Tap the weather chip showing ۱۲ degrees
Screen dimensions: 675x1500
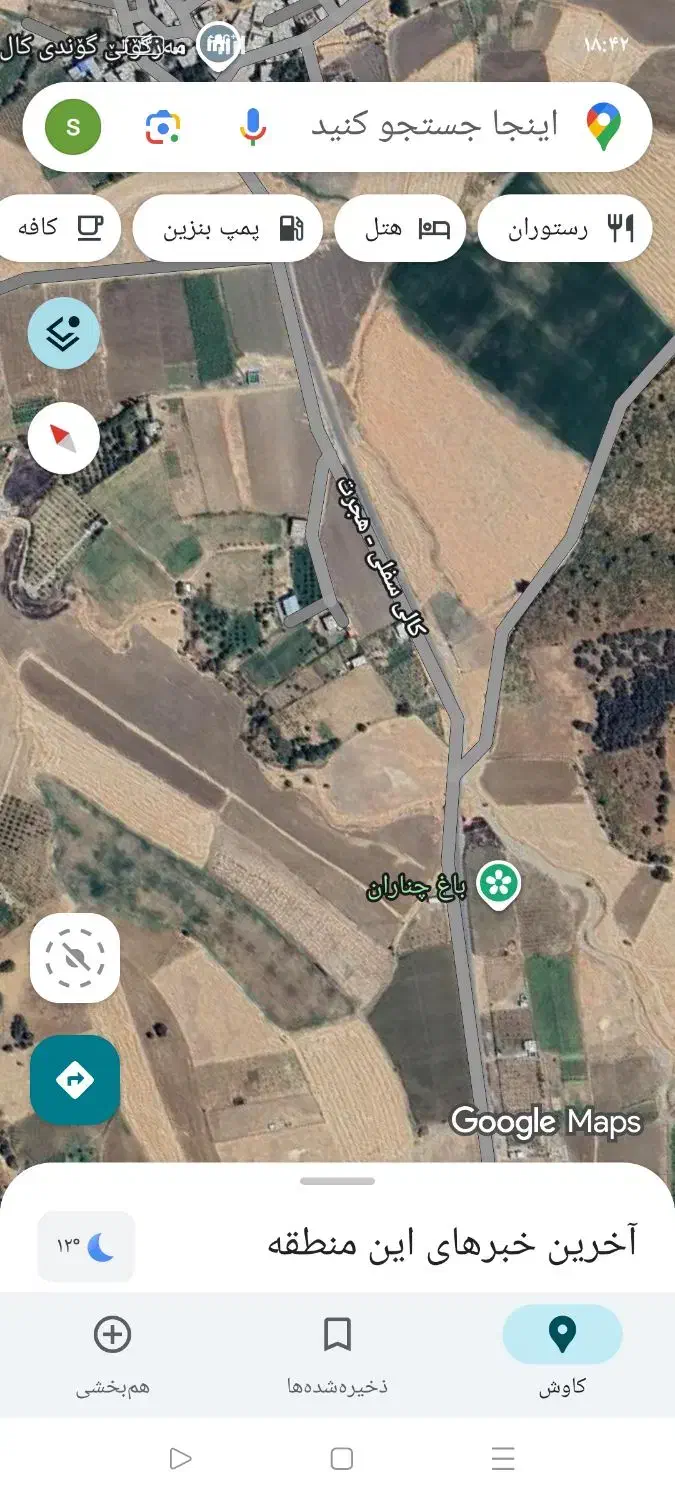[x=86, y=1246]
